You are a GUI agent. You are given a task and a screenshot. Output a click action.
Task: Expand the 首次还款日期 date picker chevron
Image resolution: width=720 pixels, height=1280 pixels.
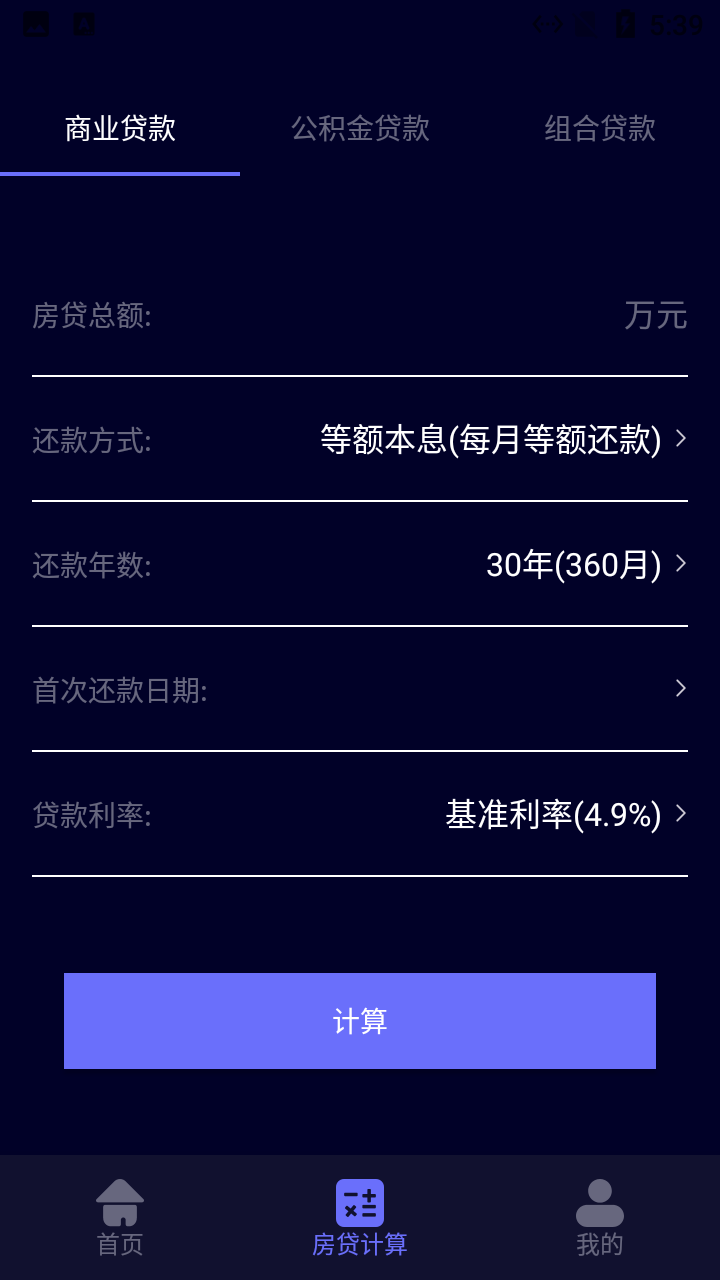click(680, 688)
